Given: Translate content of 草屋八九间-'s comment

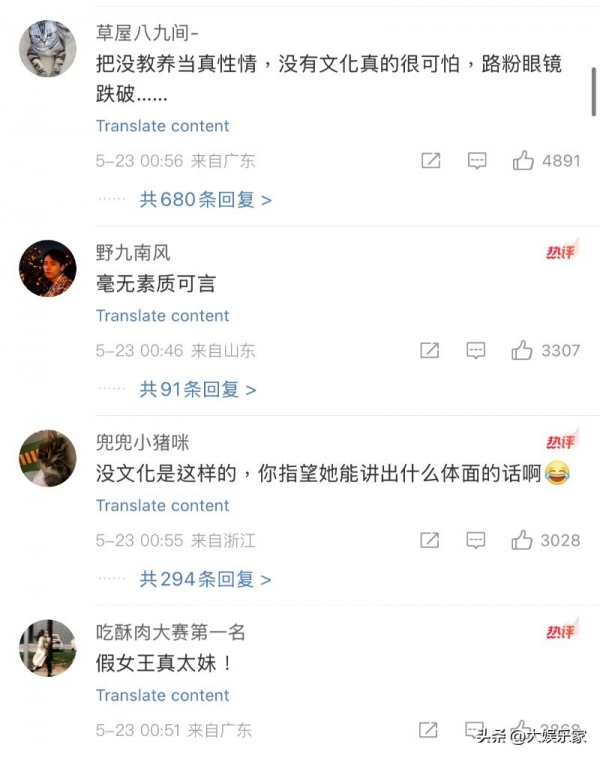Looking at the screenshot, I should 162,126.
